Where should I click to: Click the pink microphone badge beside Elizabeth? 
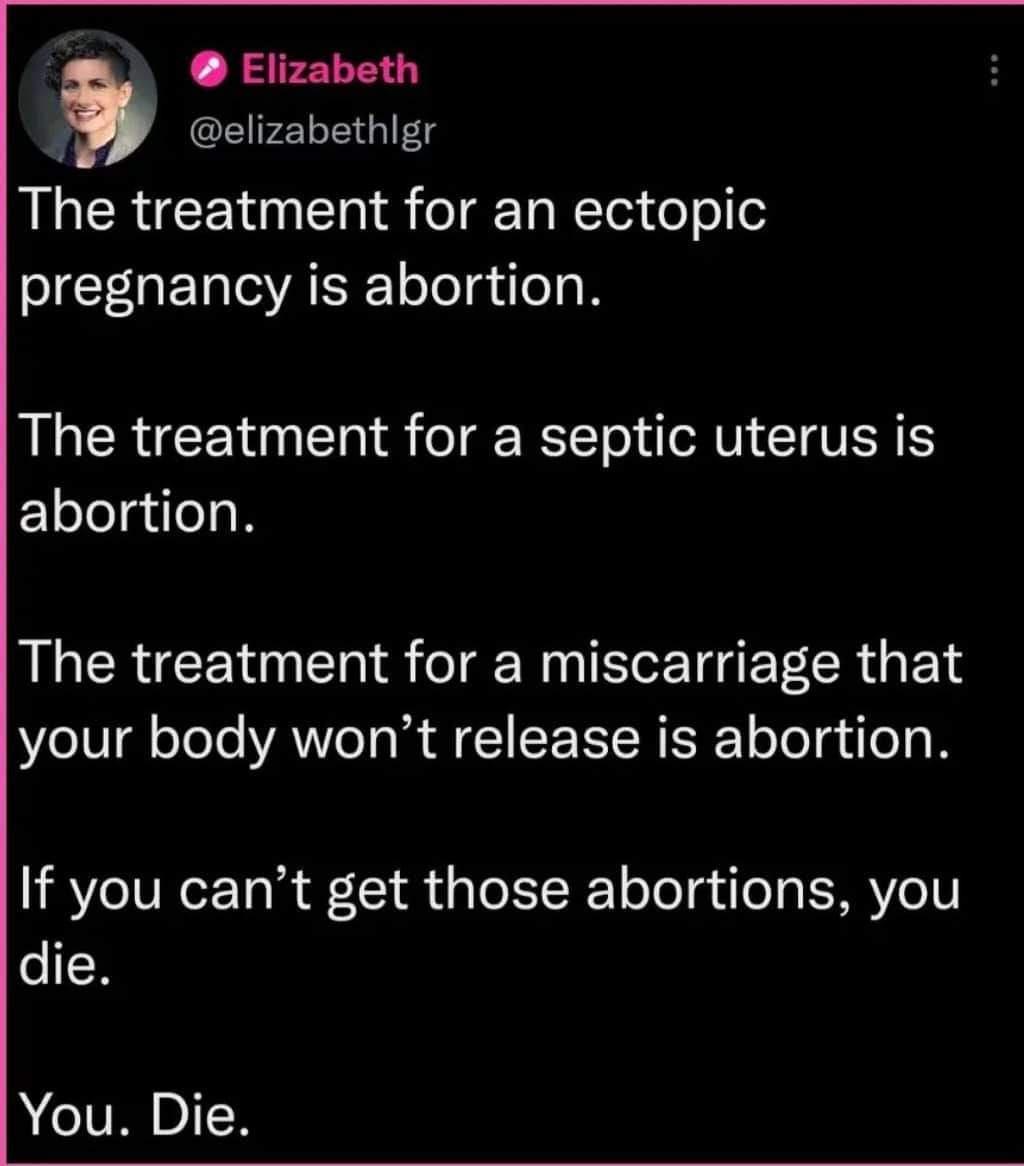tap(210, 69)
